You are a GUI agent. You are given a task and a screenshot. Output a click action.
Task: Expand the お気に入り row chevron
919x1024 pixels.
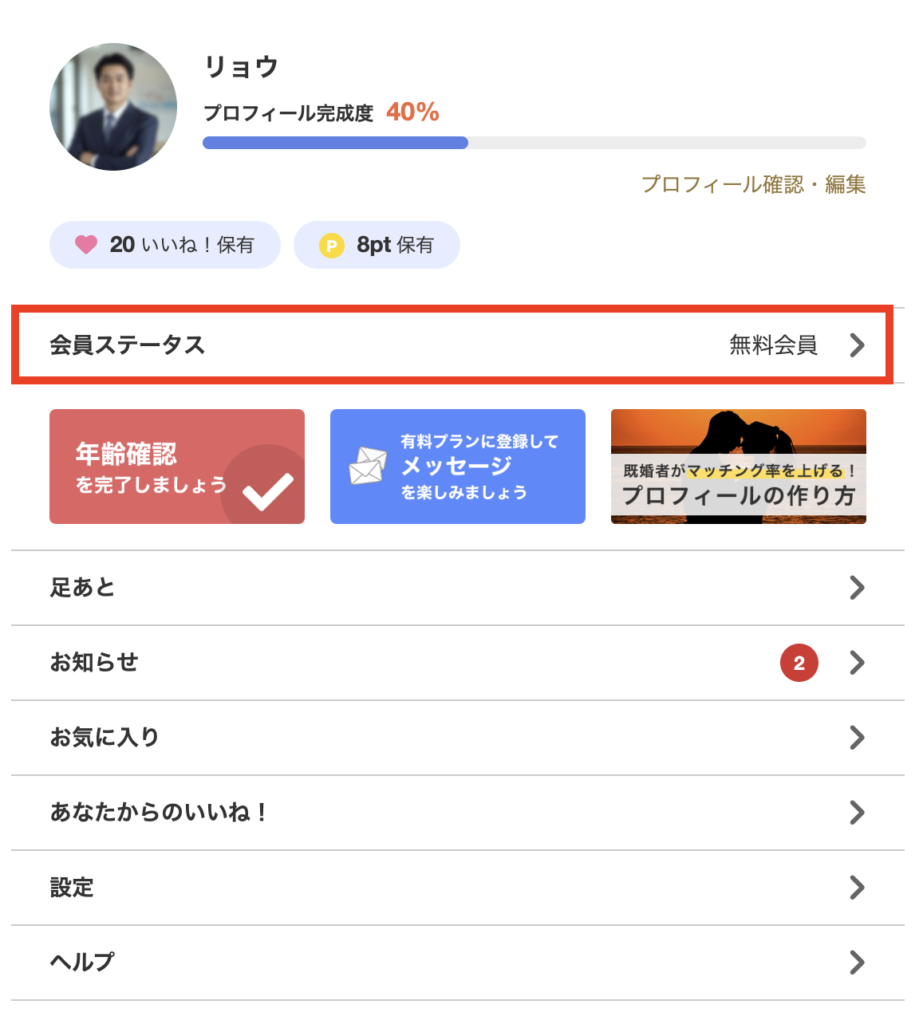[x=857, y=737]
